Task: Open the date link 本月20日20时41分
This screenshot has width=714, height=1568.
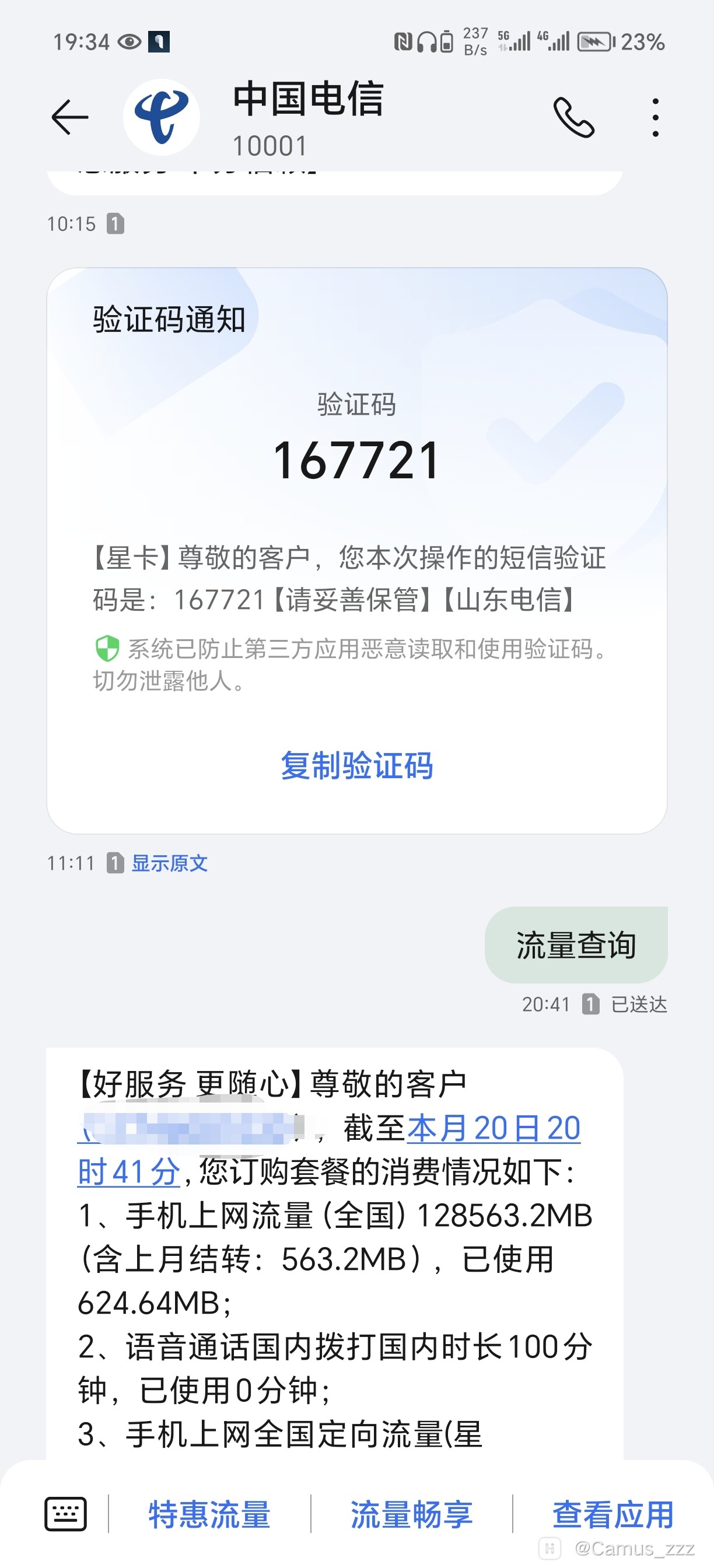Action: click(493, 1129)
